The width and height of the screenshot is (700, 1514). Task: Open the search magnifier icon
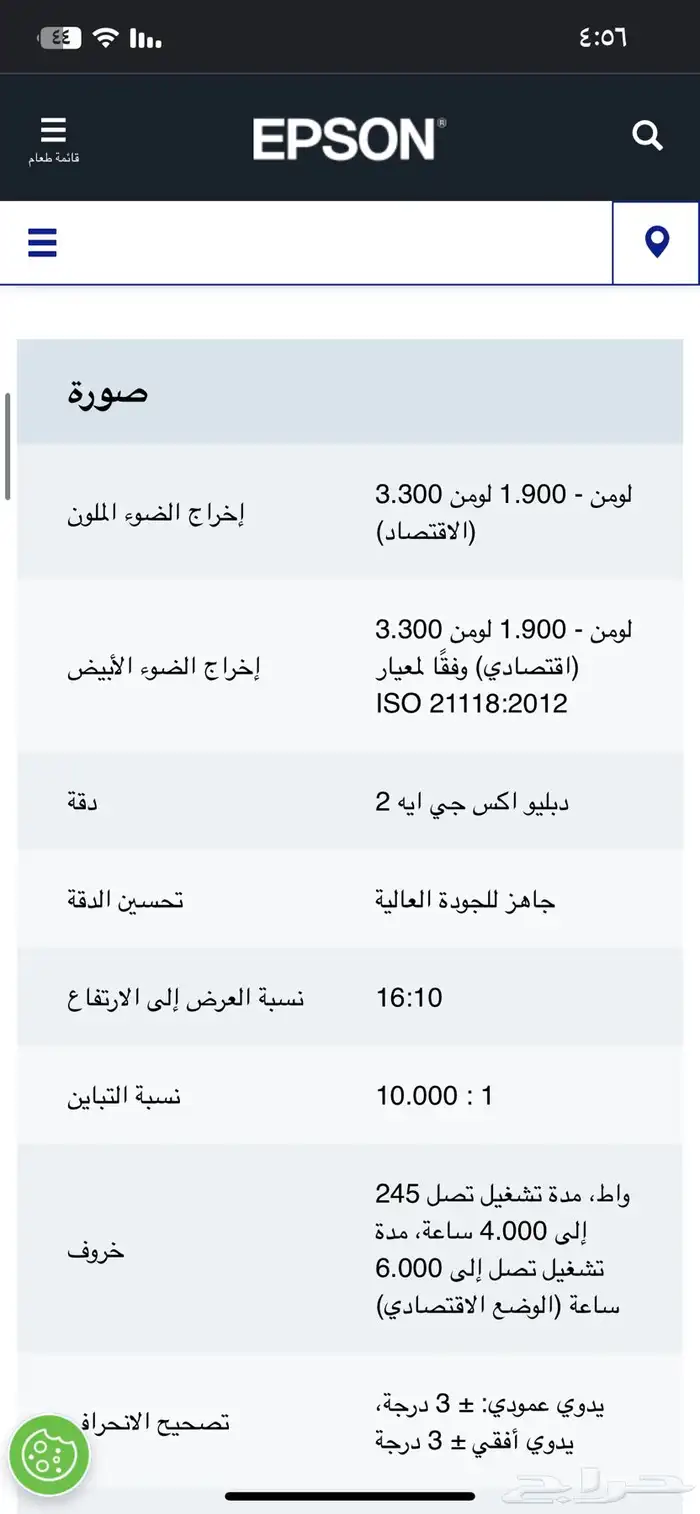[x=648, y=135]
